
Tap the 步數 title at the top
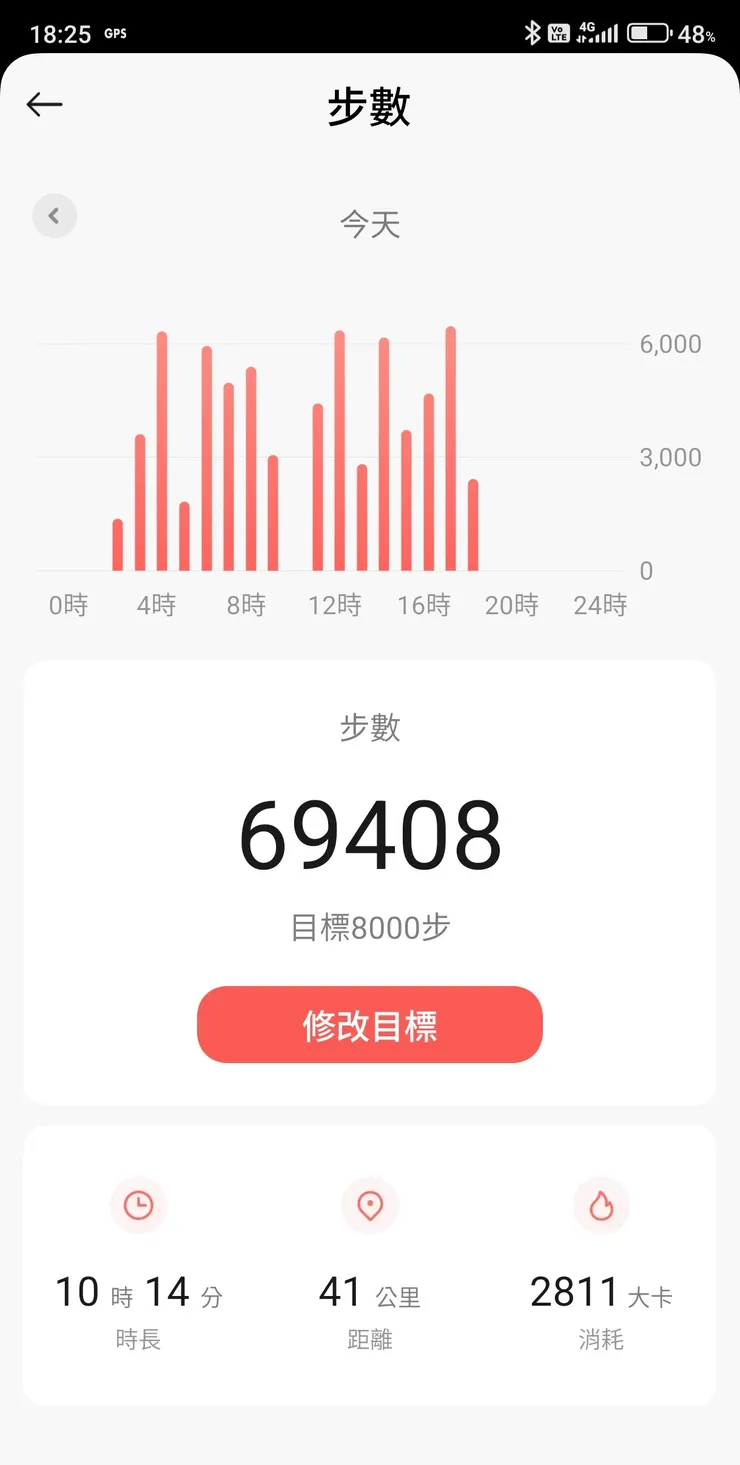coord(370,107)
